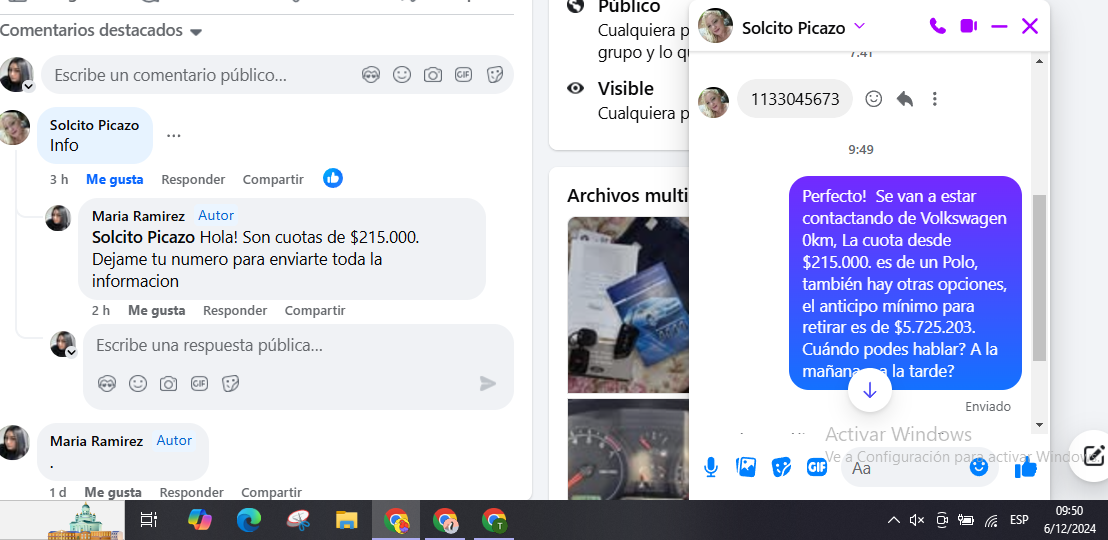The width and height of the screenshot is (1108, 540).
Task: Like Solcito Picazo's Info comment
Action: click(114, 180)
